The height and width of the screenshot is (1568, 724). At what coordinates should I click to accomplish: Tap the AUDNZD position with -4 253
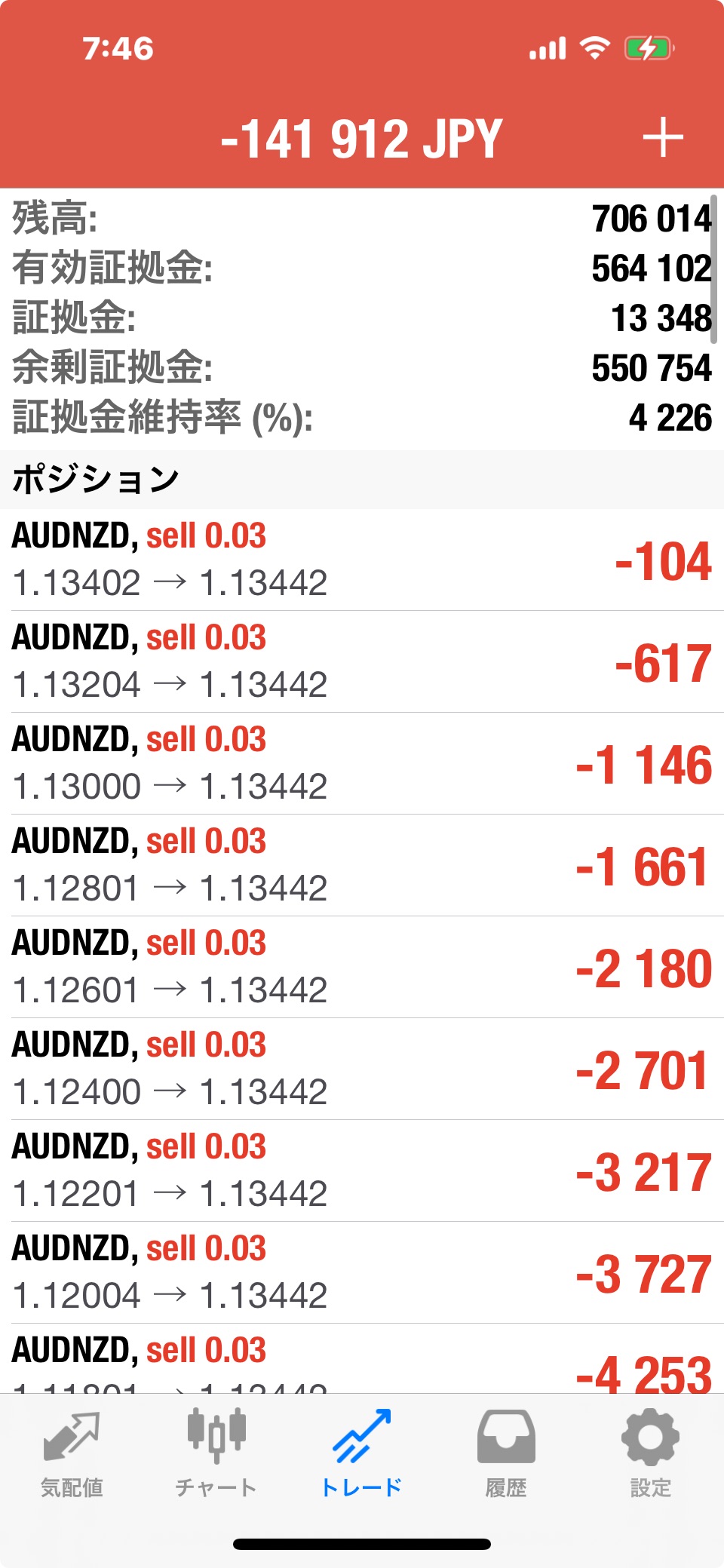click(362, 1359)
